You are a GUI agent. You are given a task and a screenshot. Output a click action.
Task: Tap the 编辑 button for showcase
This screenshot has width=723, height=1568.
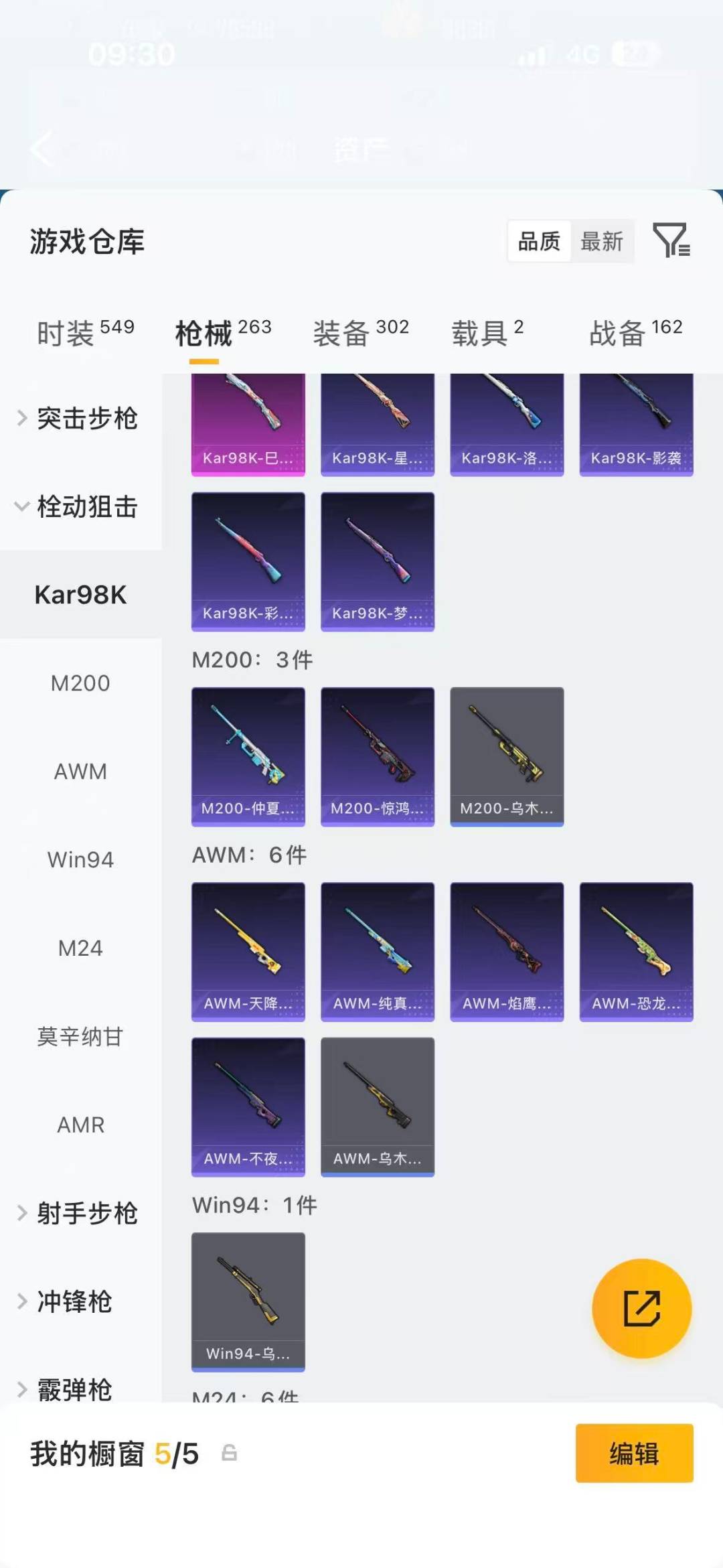[x=634, y=1453]
